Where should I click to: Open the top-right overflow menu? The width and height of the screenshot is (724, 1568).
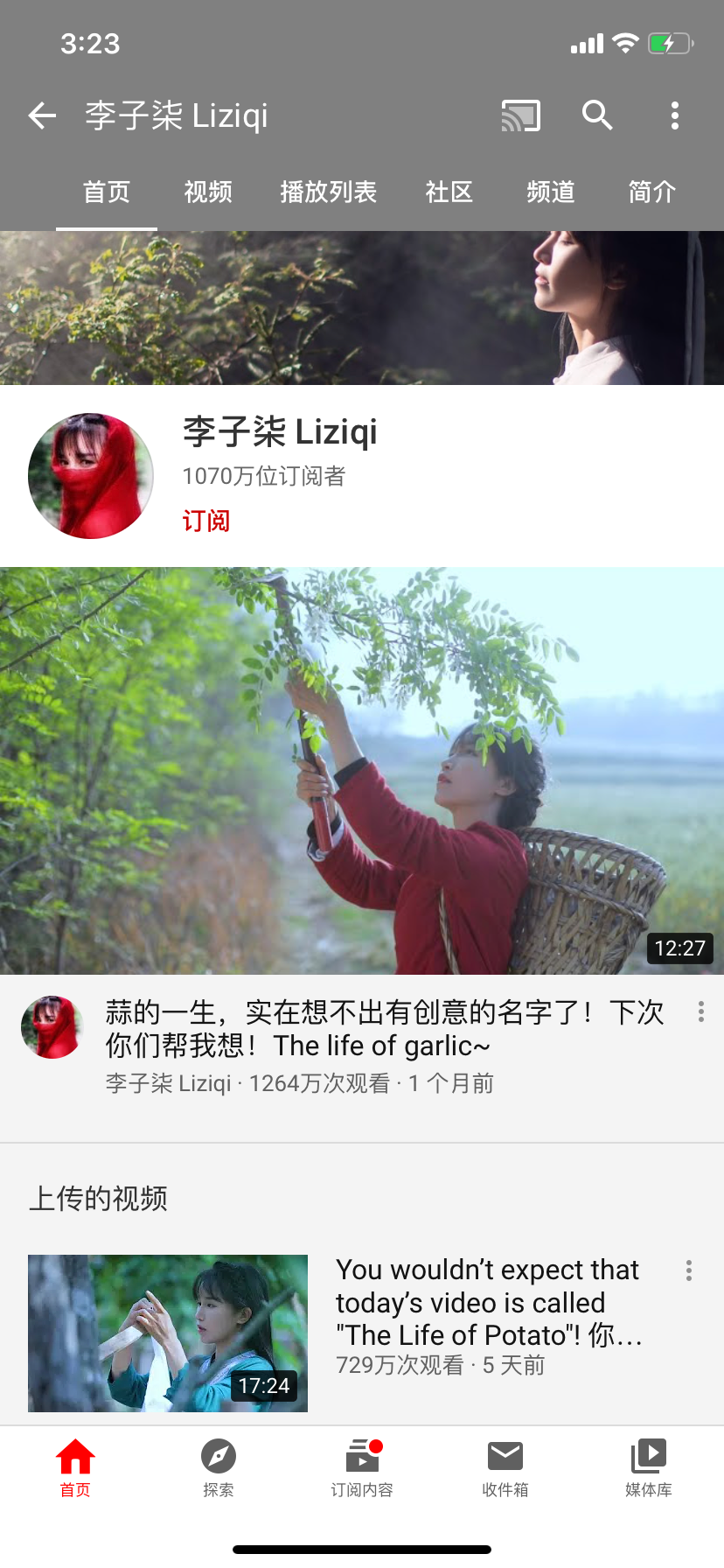click(674, 115)
